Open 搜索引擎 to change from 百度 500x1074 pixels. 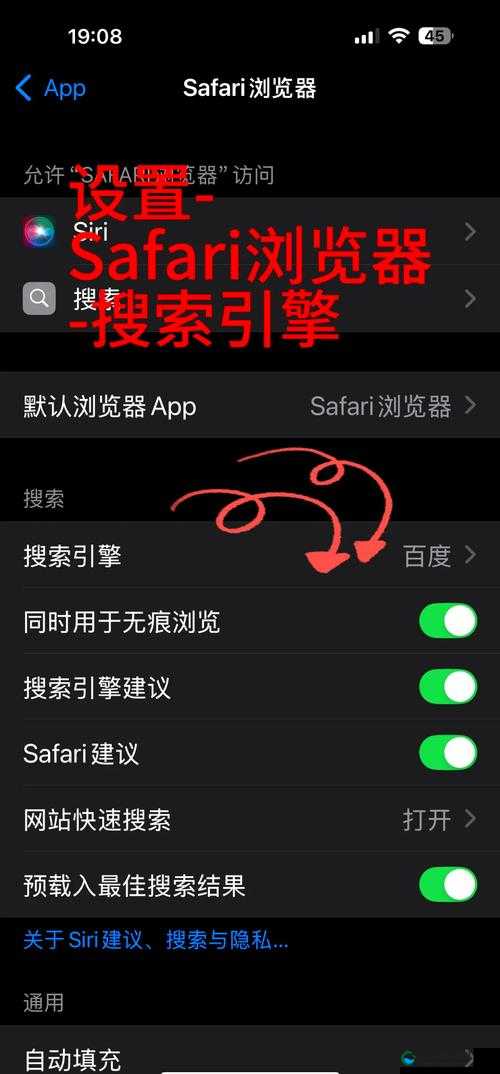click(250, 555)
